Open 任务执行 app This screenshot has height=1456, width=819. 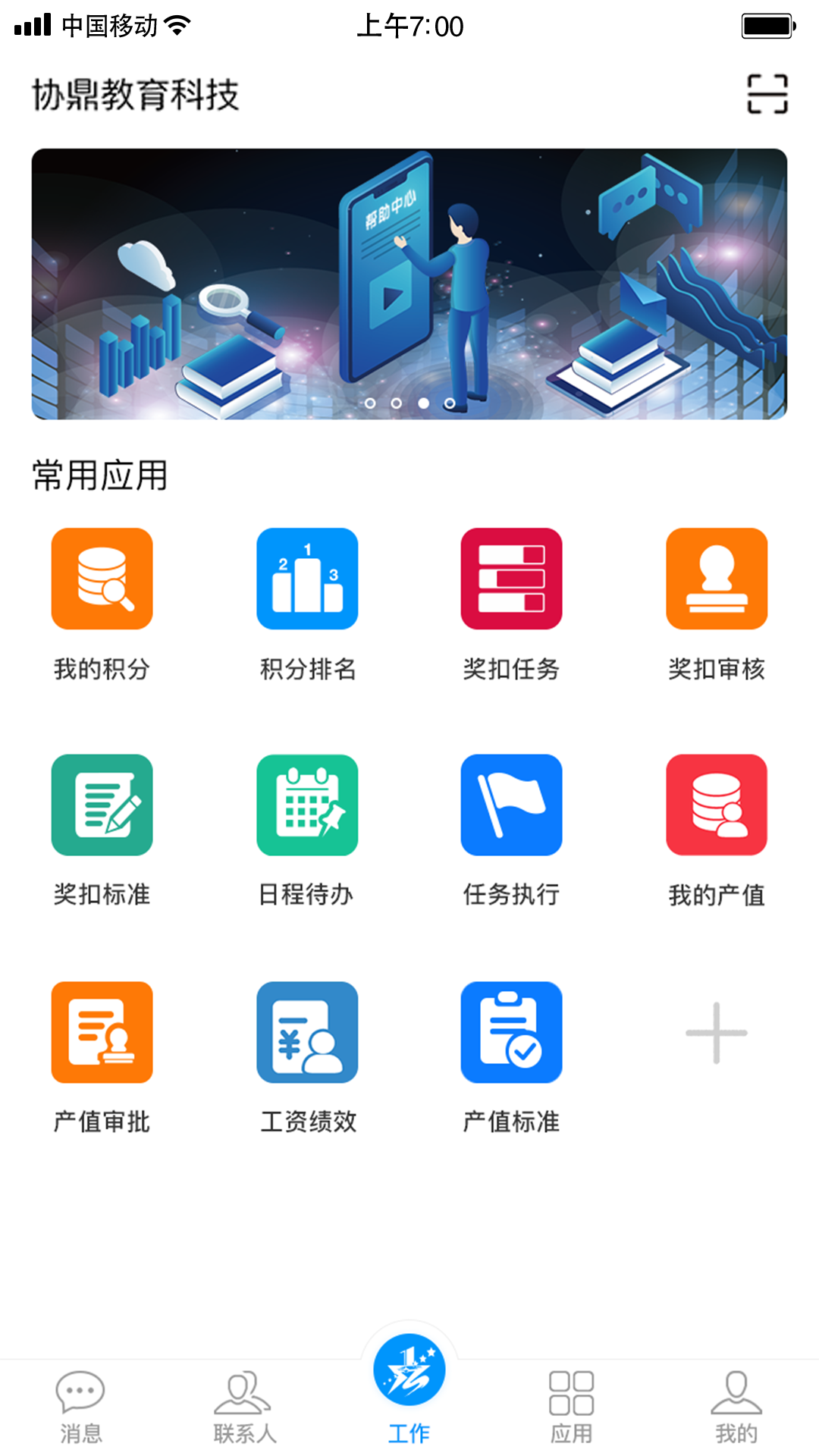[512, 805]
